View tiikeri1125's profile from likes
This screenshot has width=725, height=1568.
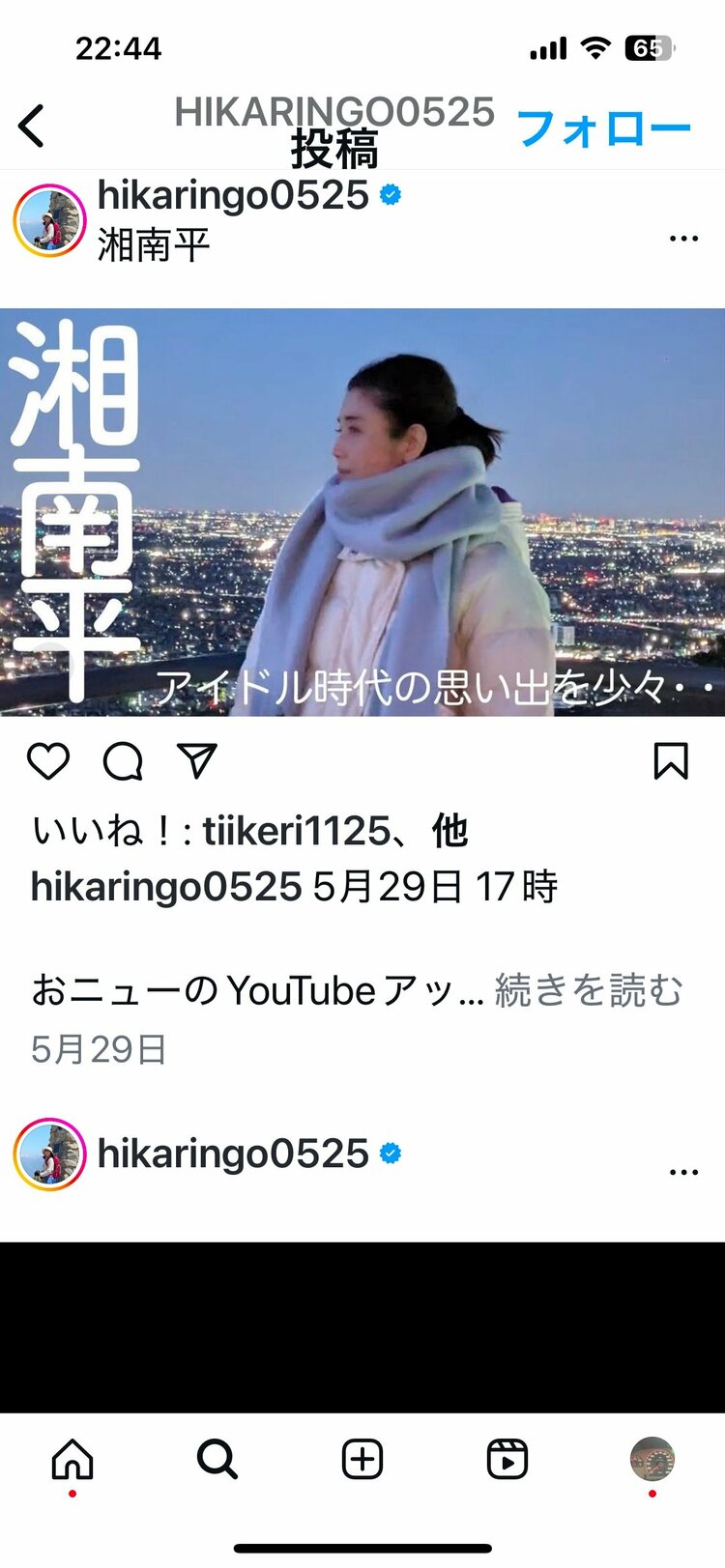(295, 831)
